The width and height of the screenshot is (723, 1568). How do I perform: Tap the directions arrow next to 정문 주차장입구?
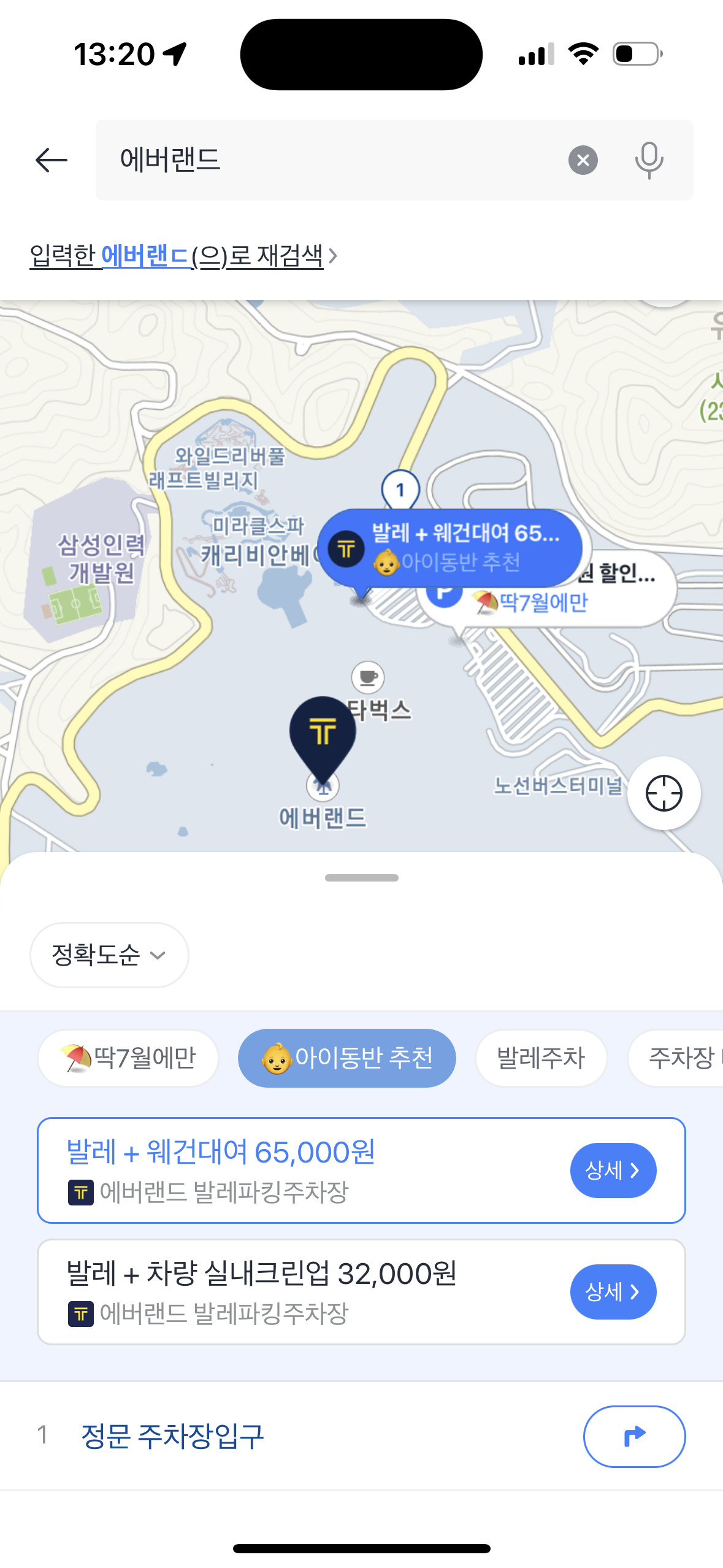634,1437
